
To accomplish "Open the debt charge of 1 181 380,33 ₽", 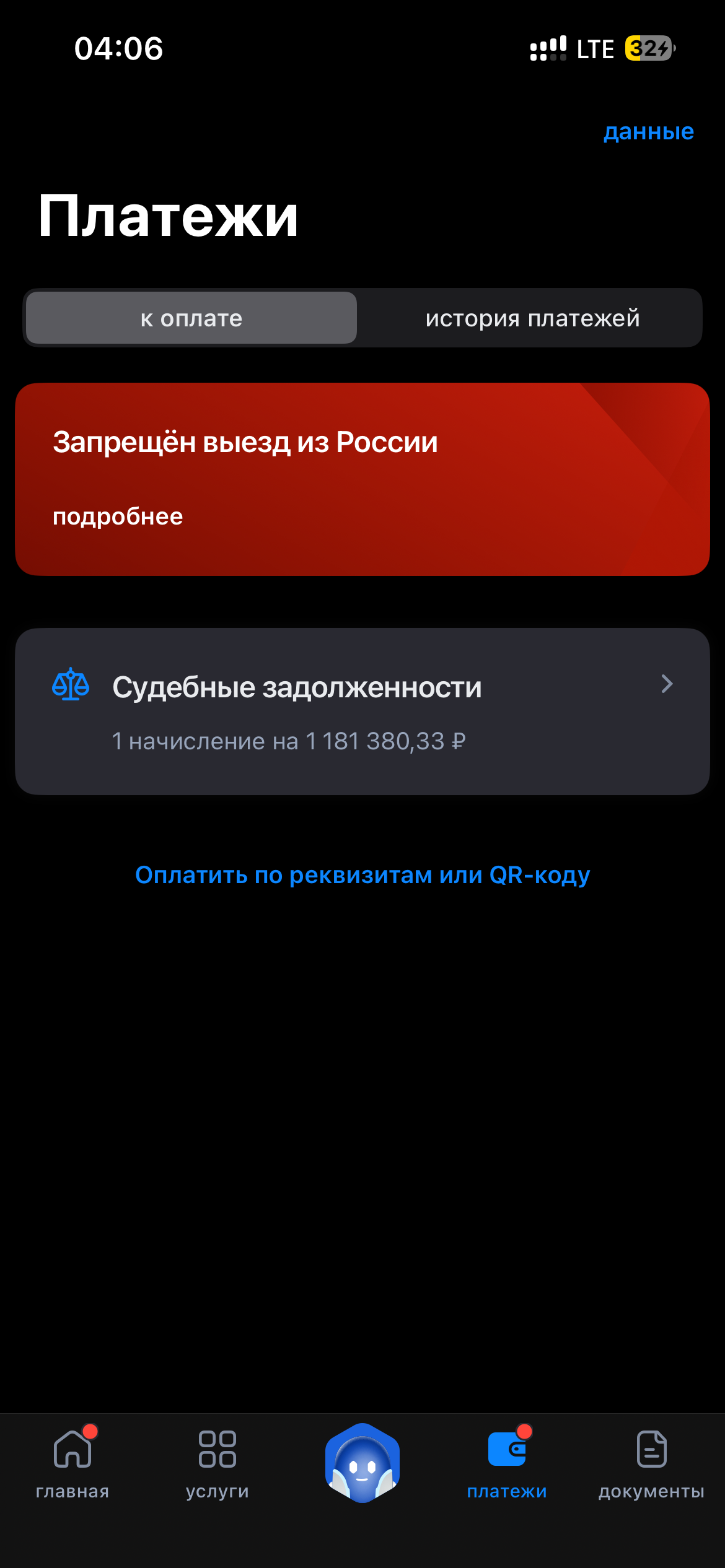I will click(289, 741).
